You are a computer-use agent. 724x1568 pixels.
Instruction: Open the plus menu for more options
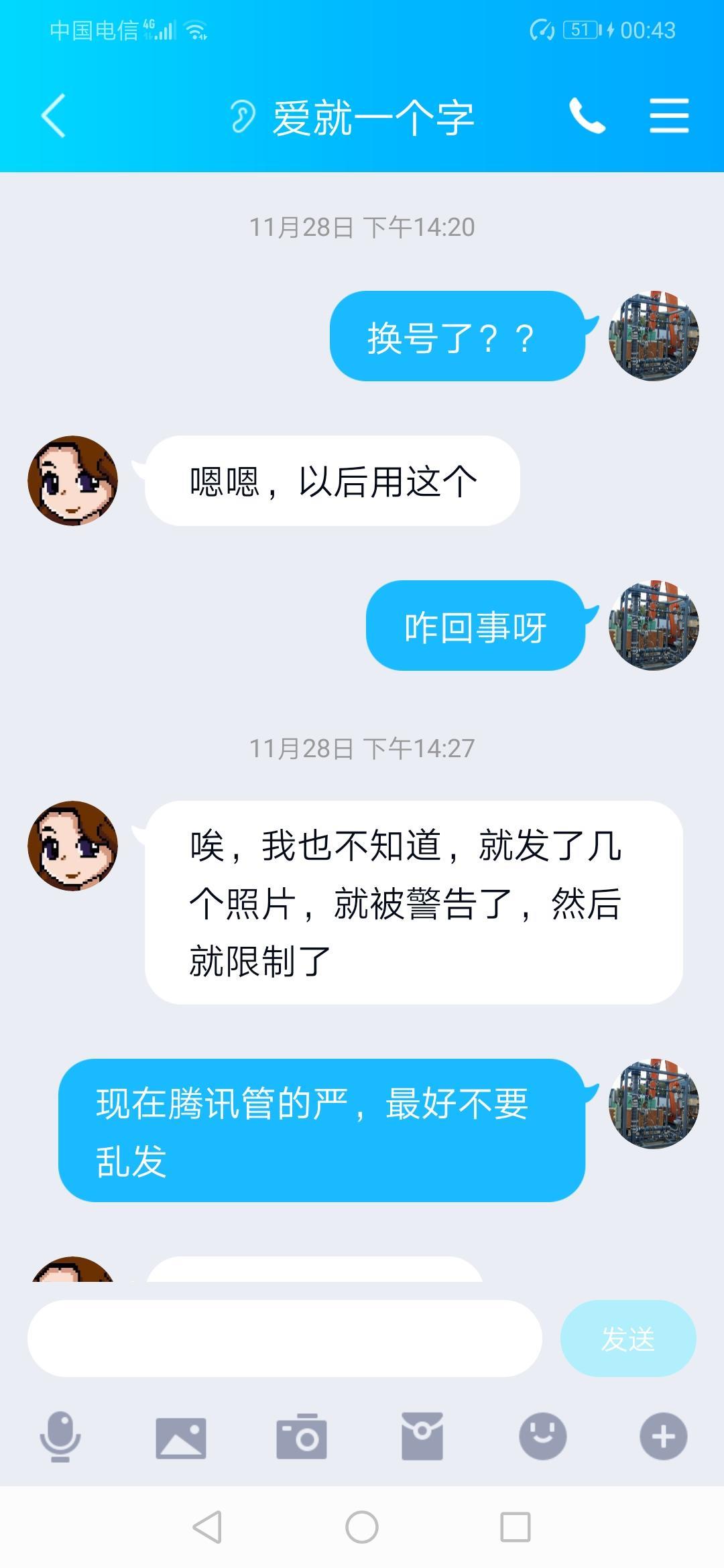coord(663,1437)
